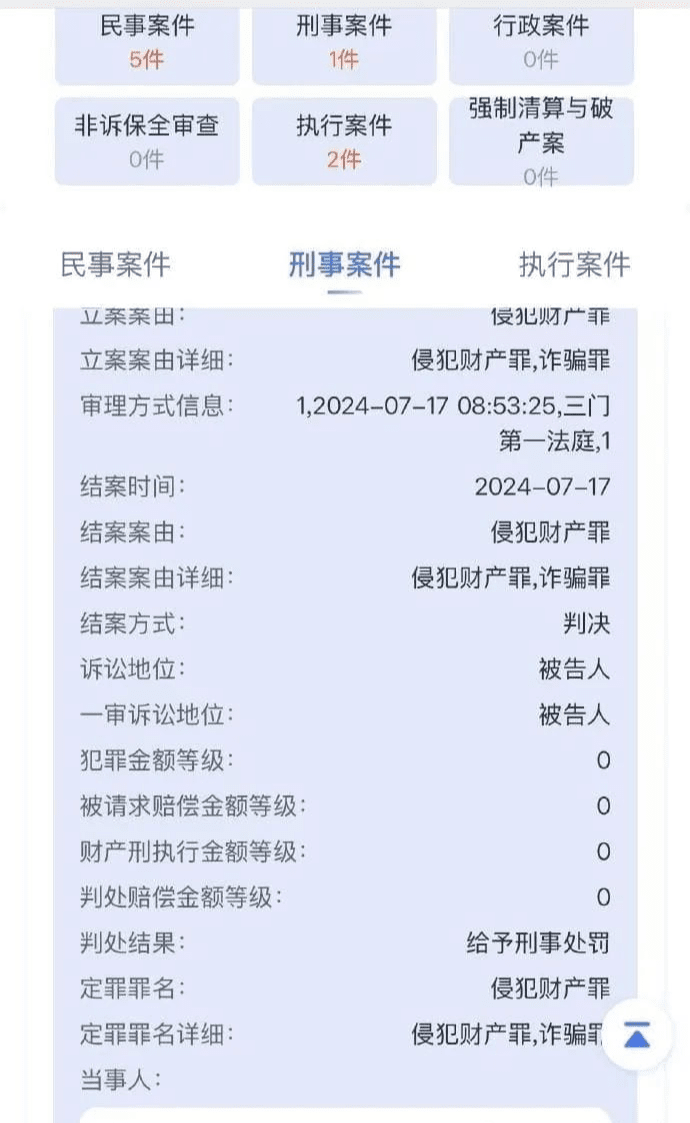Open the 执行案件 2件 summary card
Viewport: 690px width, 1123px height.
[x=344, y=141]
